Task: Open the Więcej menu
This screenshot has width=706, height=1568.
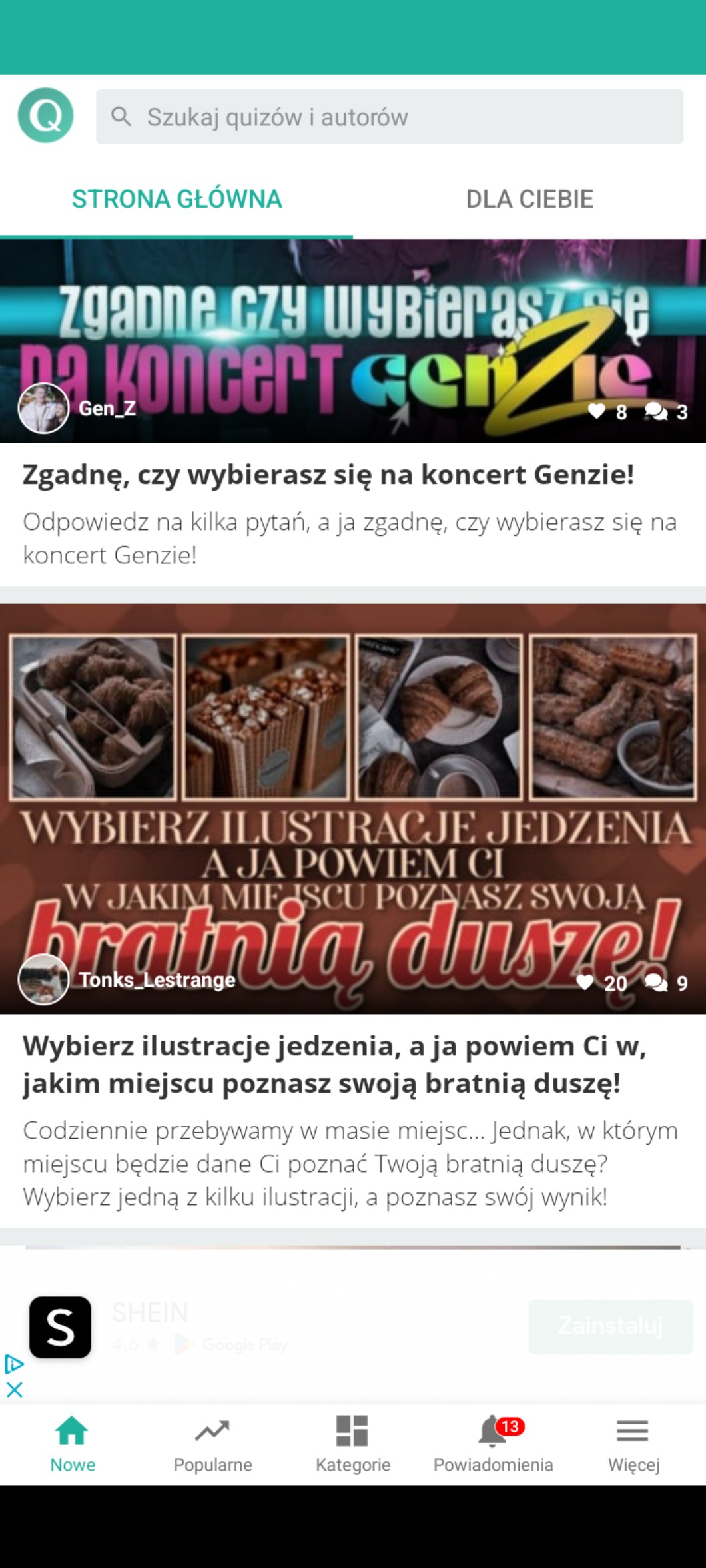Action: [x=633, y=1445]
